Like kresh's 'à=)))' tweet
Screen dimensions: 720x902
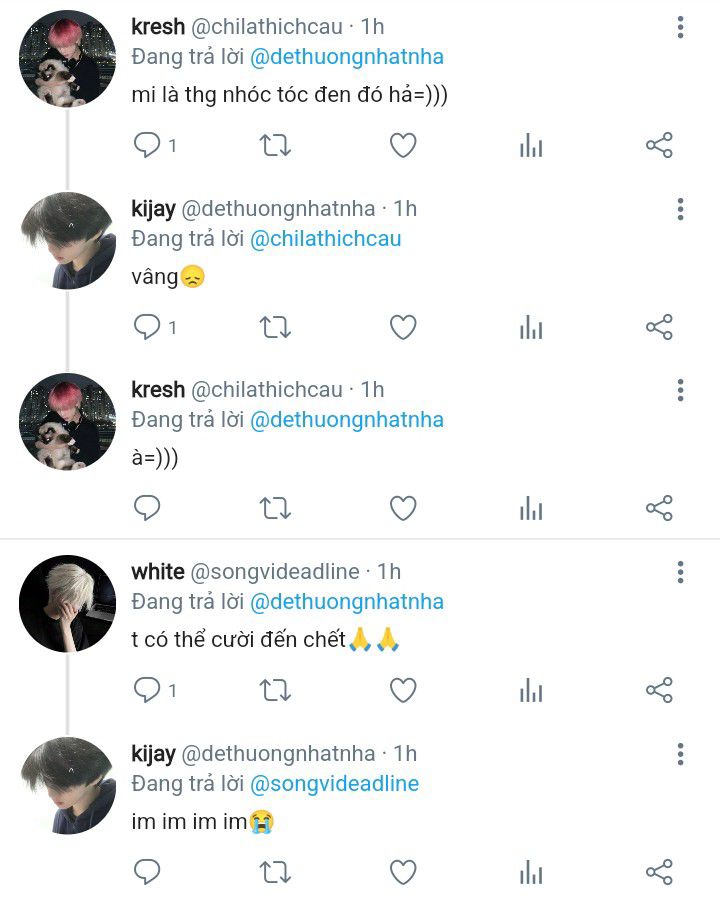point(403,509)
